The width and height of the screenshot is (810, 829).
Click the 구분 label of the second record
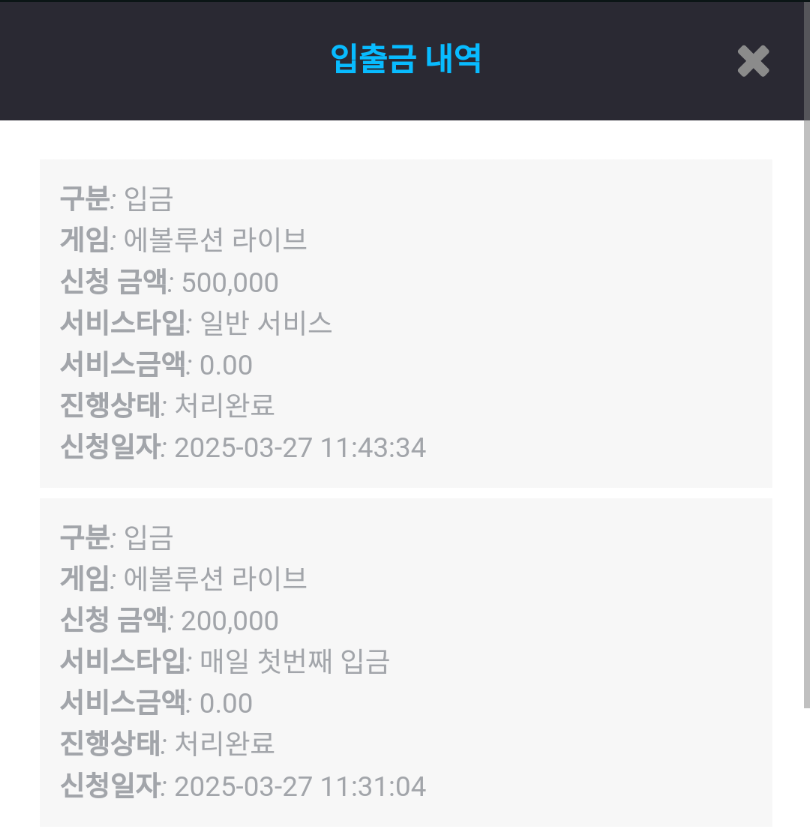pos(82,537)
